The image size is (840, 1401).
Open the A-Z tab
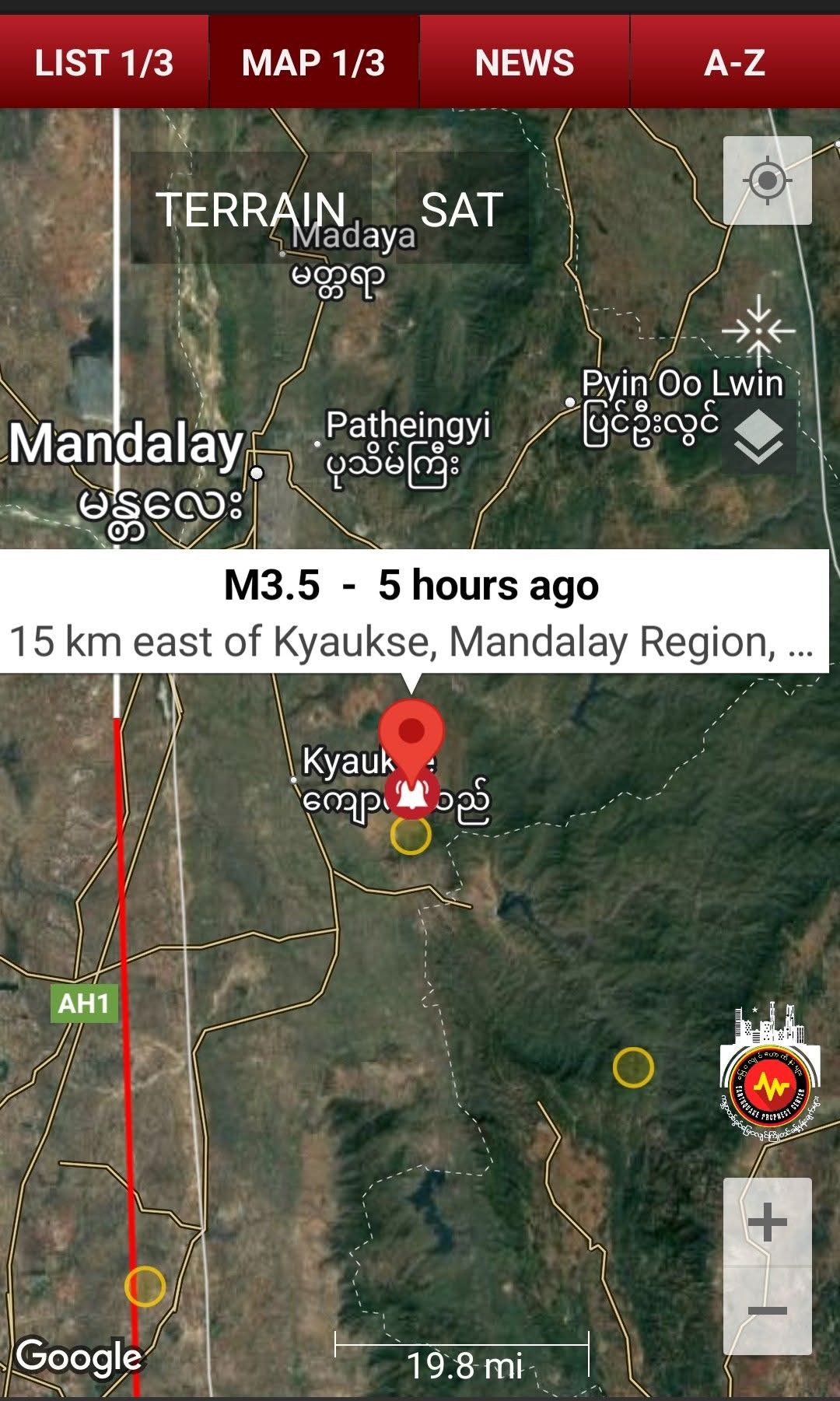coord(735,62)
